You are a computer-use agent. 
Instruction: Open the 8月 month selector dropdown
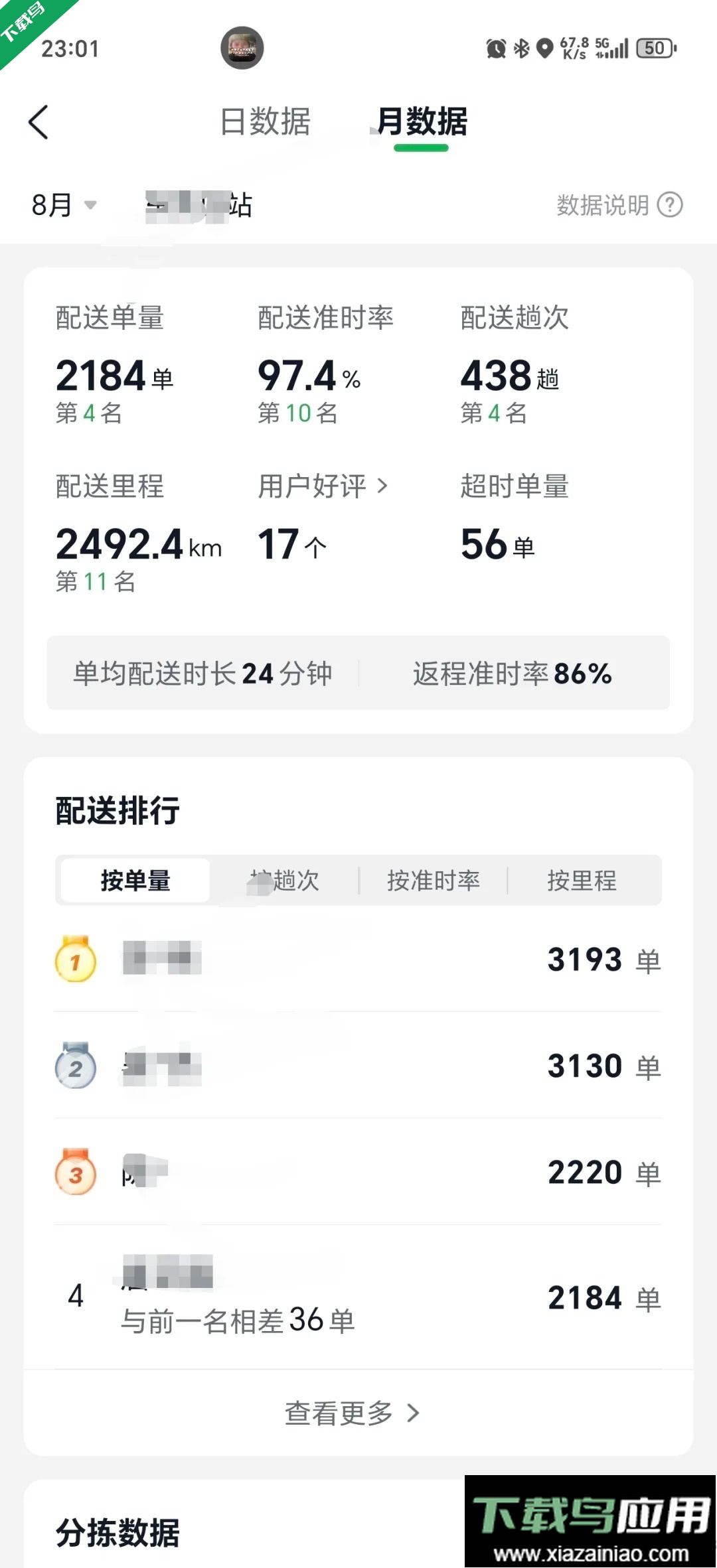point(63,205)
